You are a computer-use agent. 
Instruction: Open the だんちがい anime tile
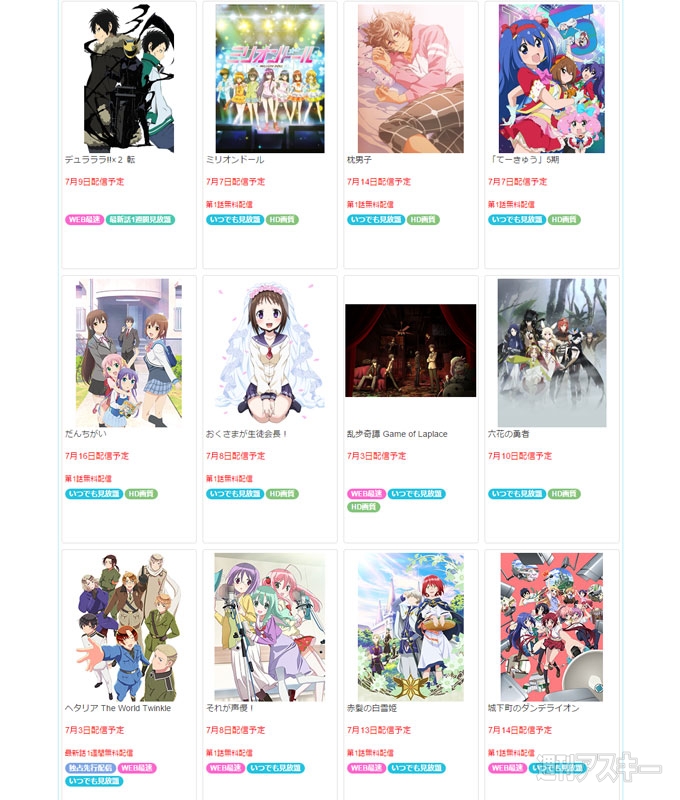tap(129, 352)
